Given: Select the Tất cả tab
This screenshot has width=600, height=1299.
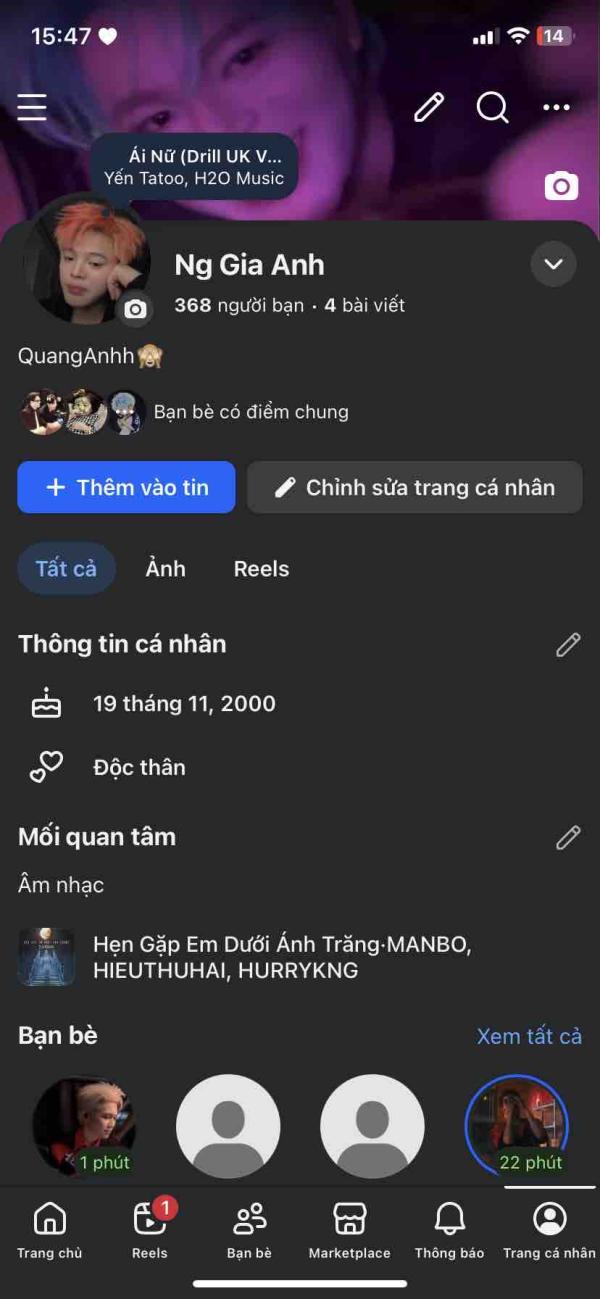Looking at the screenshot, I should (66, 569).
